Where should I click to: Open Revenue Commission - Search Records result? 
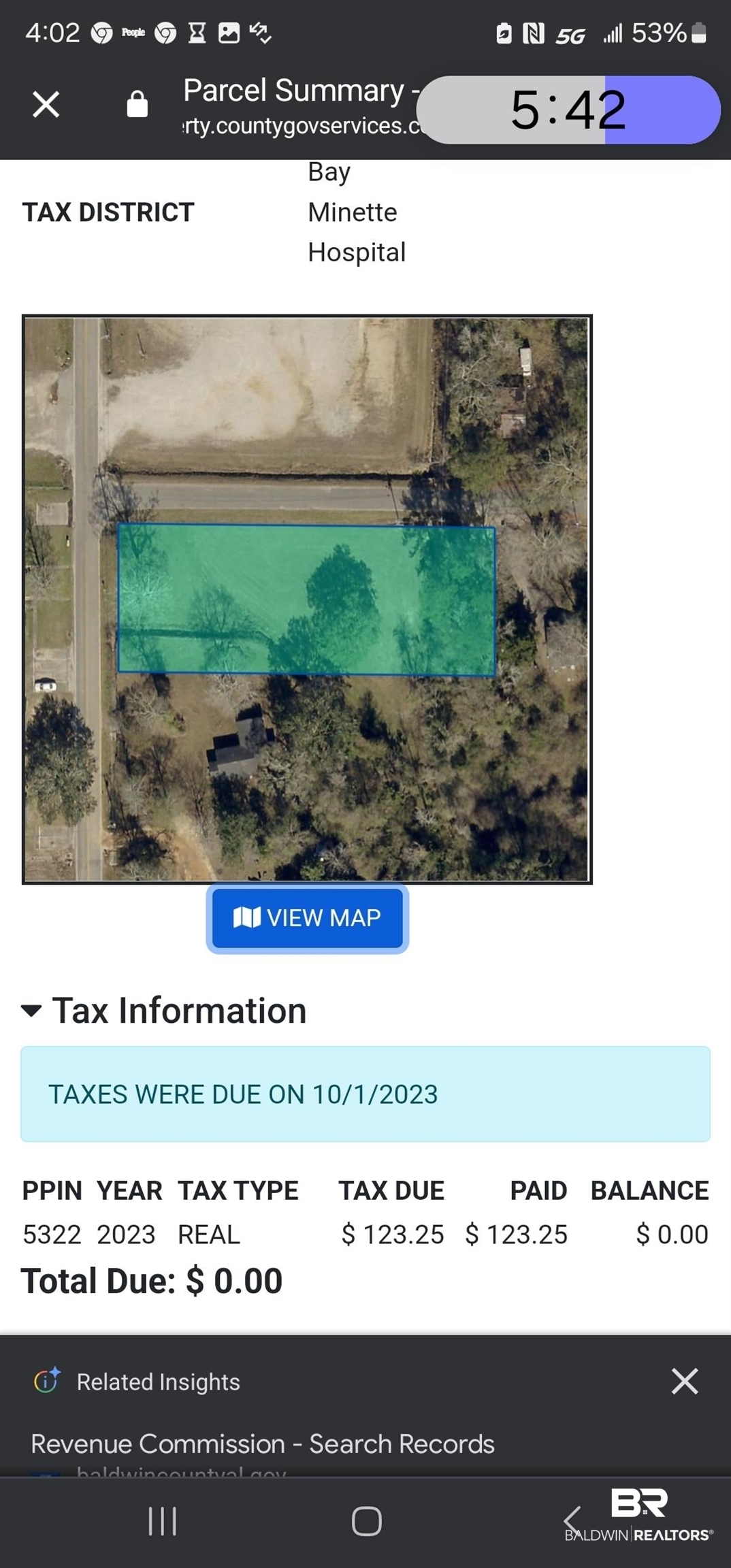click(263, 1443)
